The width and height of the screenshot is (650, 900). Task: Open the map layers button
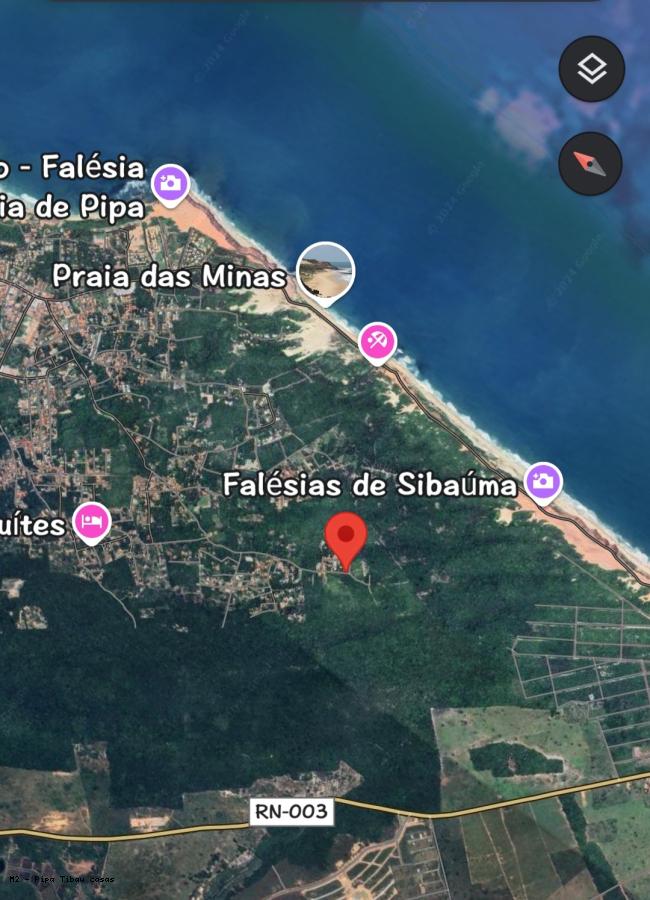(592, 69)
